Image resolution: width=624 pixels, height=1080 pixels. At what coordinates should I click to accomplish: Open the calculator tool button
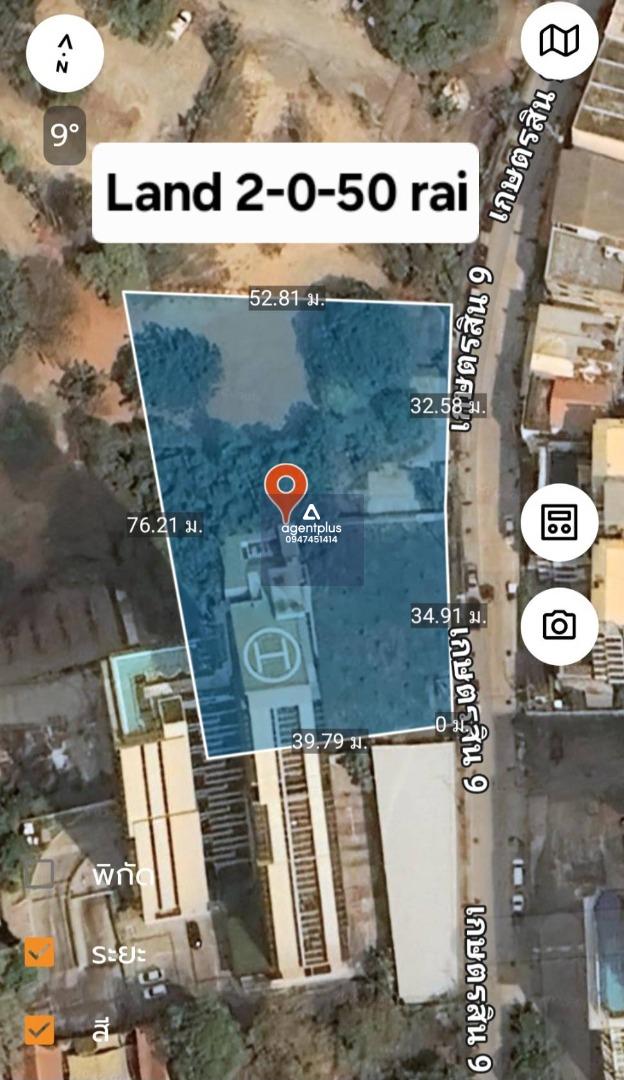point(559,523)
